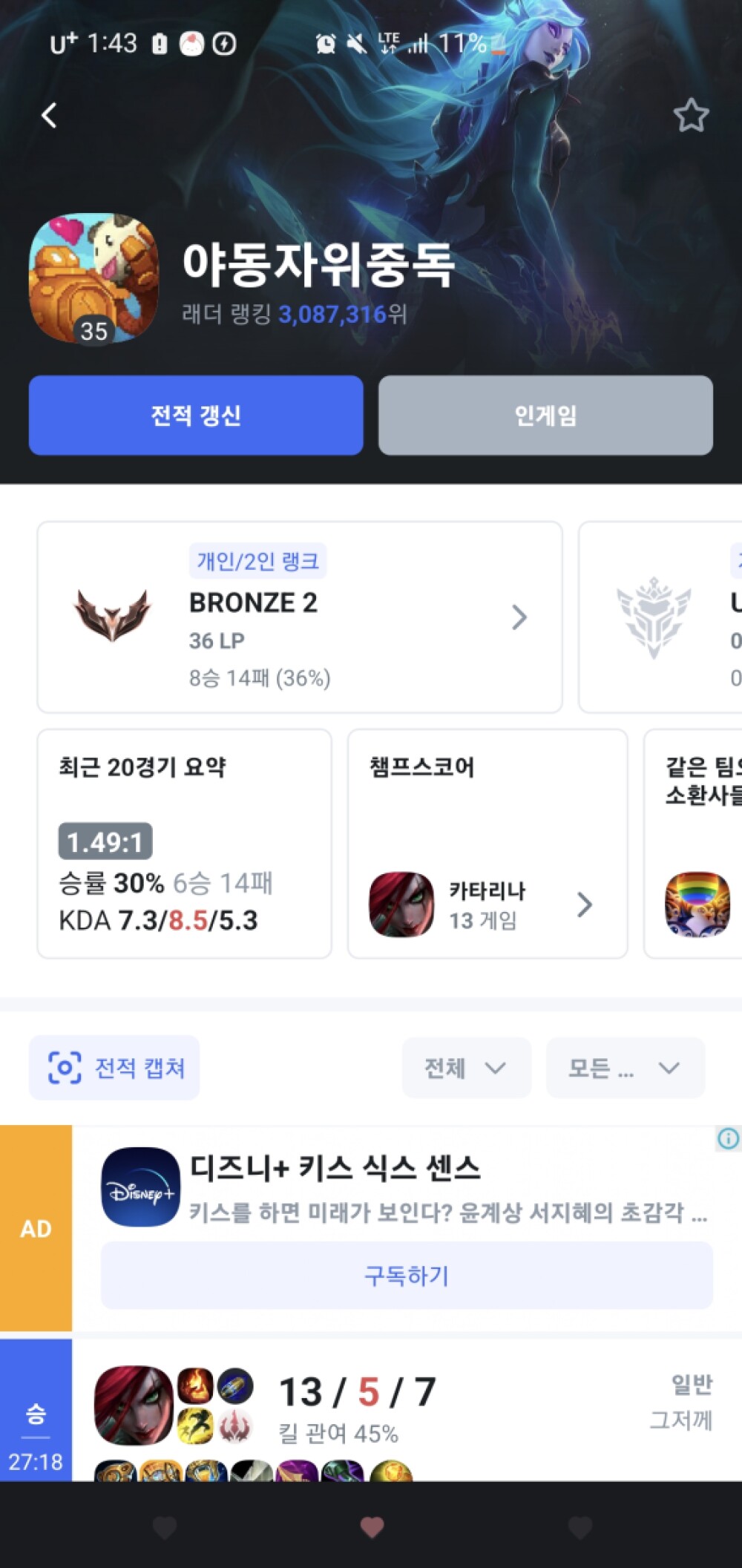View the 최근 20경기 요약 card
742x1568 pixels.
pos(184,844)
